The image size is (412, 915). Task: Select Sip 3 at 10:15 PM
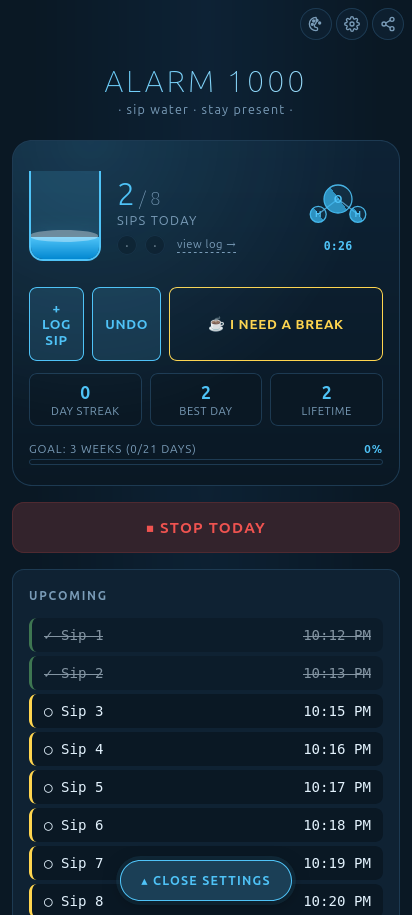(206, 711)
